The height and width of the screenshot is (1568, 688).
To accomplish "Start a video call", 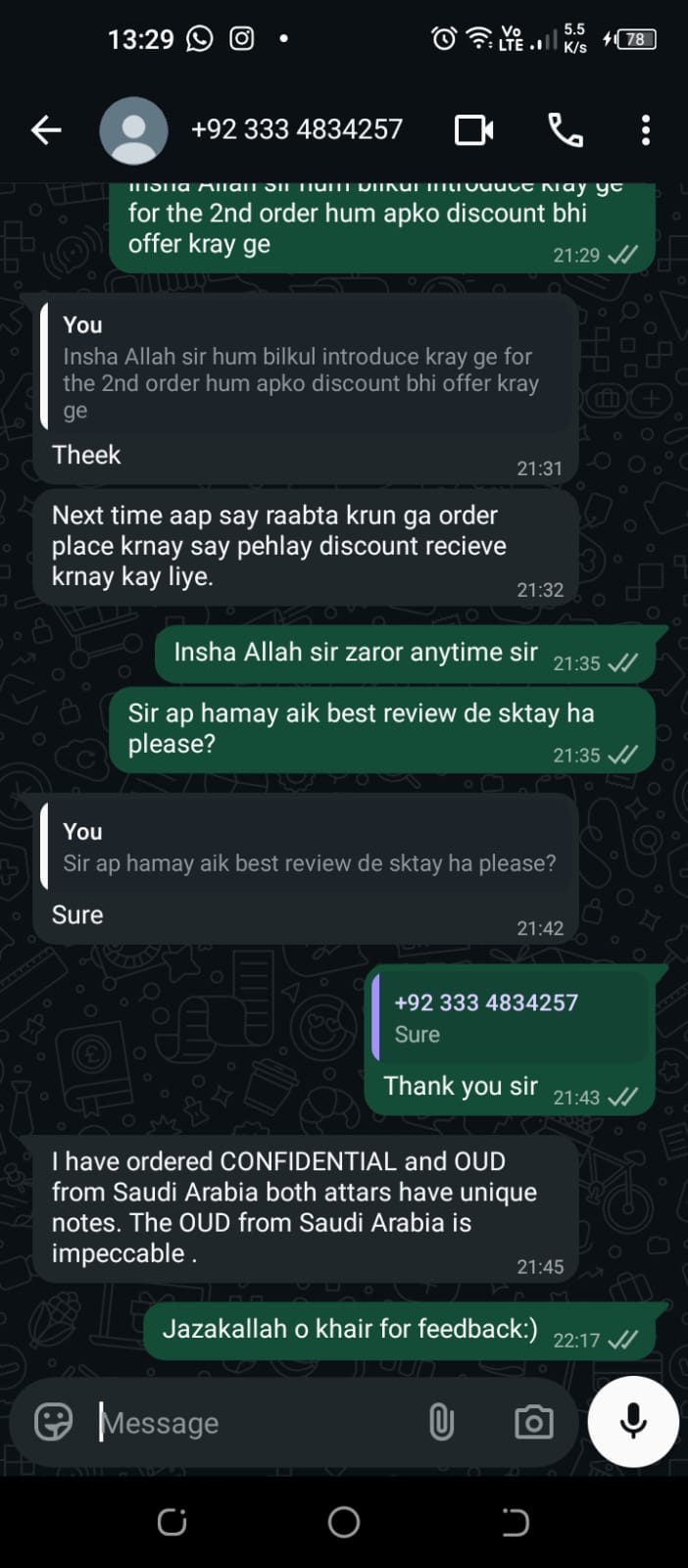I will click(x=474, y=129).
